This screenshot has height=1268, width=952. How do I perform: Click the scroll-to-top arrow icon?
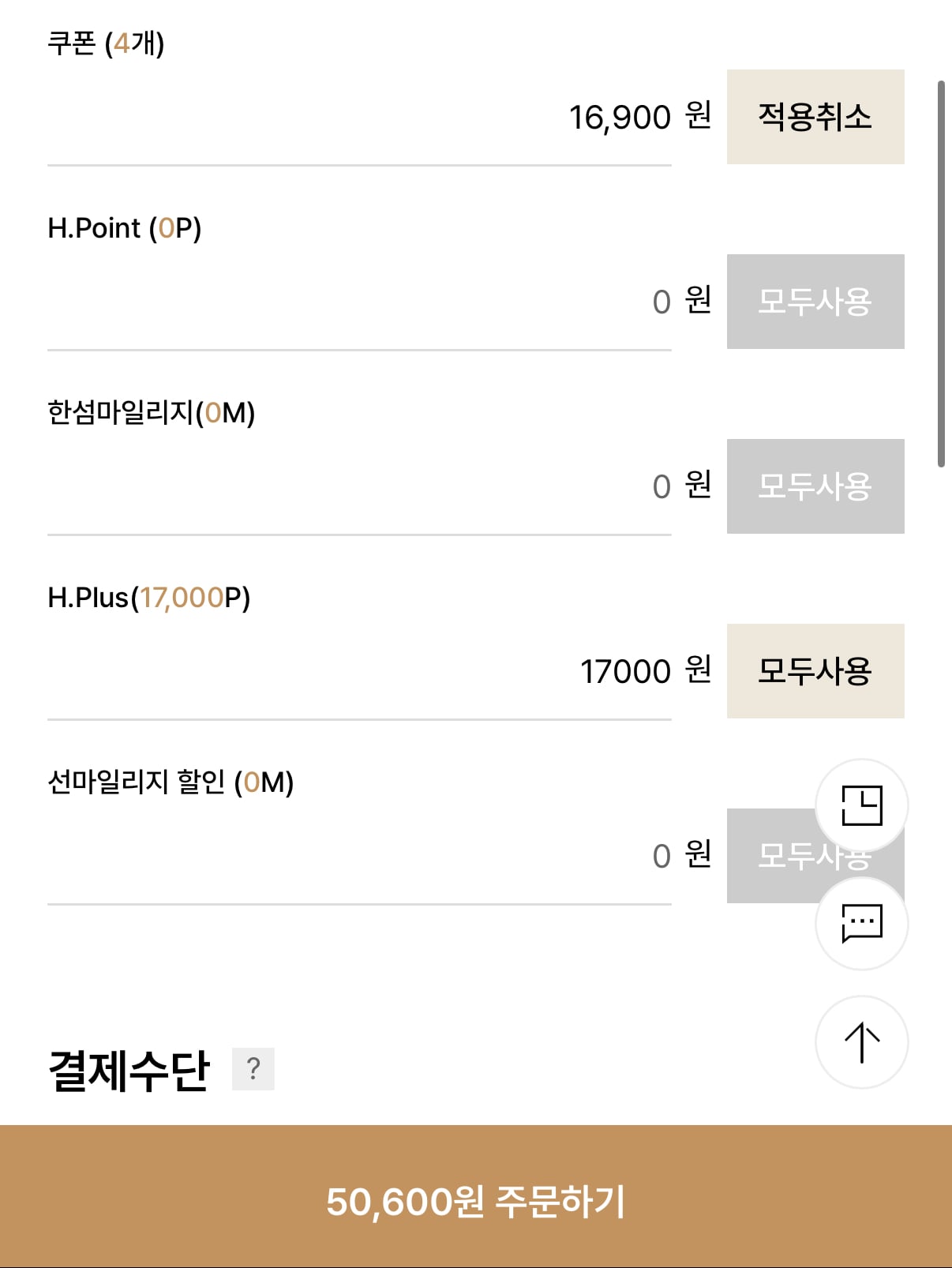tap(861, 1041)
